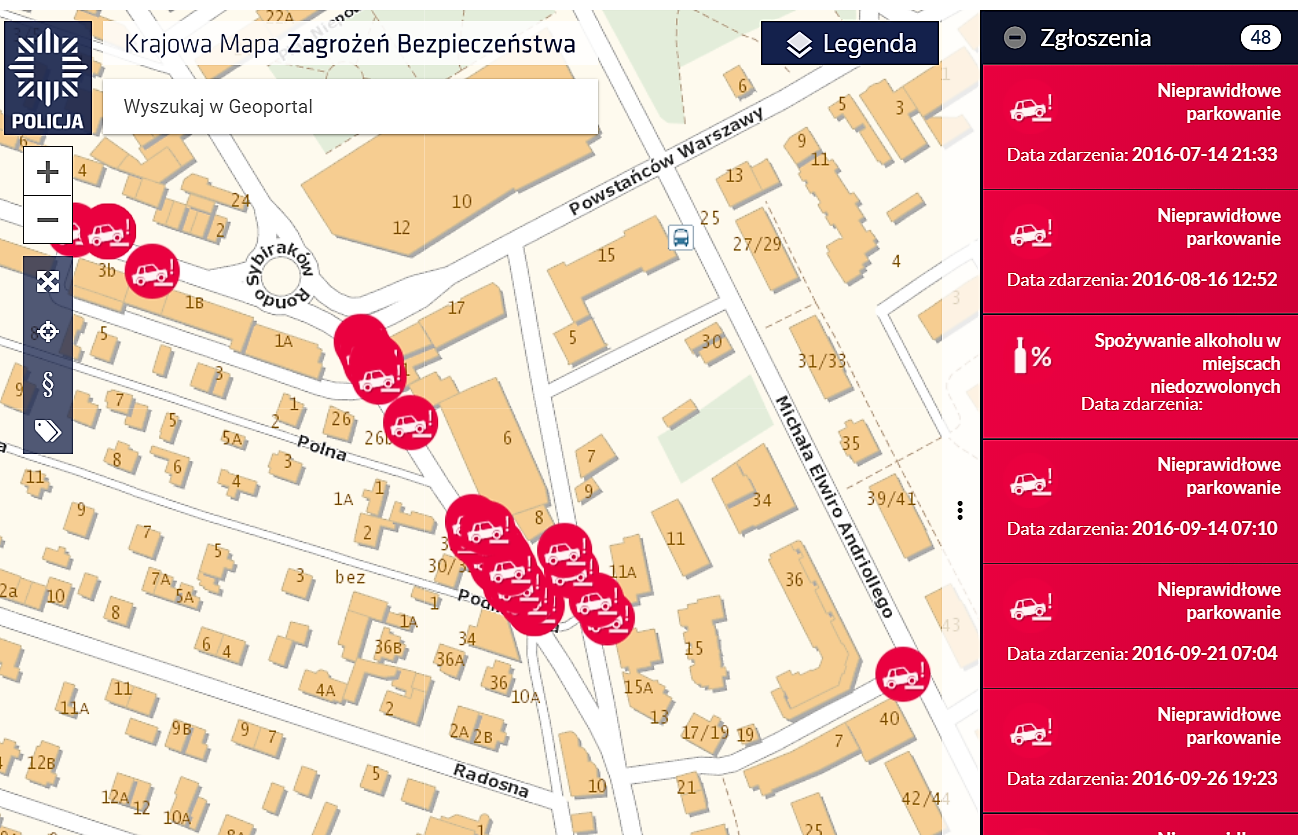Zoom in the map with plus button

click(x=48, y=172)
